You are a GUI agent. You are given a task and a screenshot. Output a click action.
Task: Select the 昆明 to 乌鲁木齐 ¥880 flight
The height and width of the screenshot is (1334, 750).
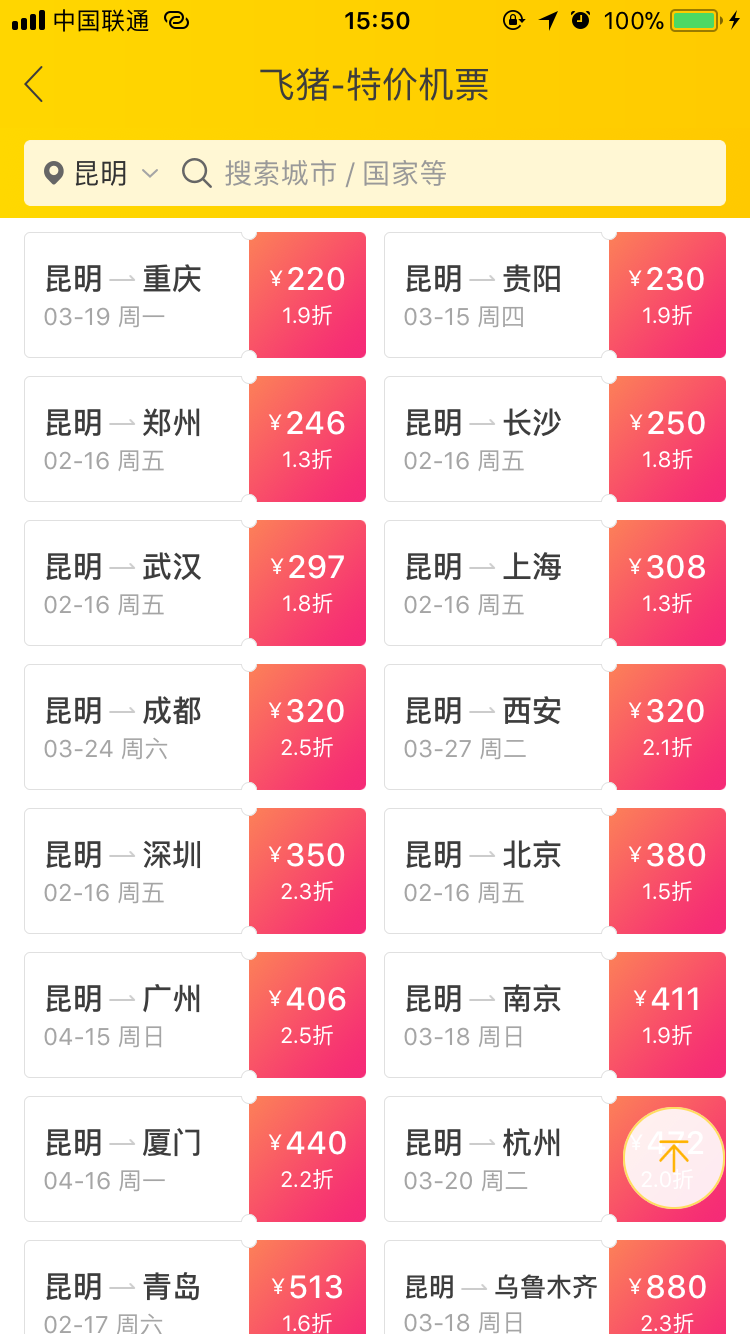click(555, 1295)
